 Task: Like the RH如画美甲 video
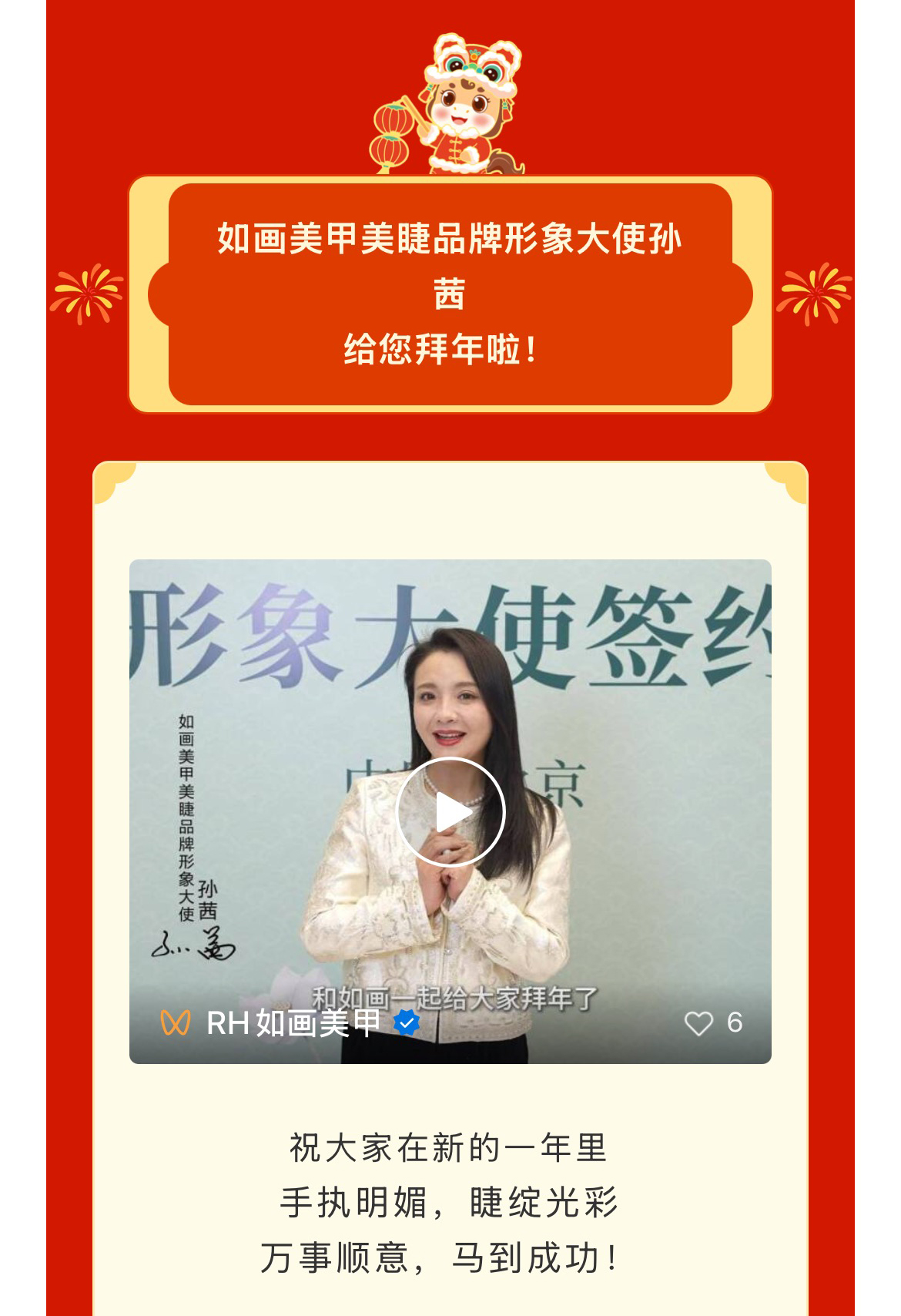pos(698,1023)
